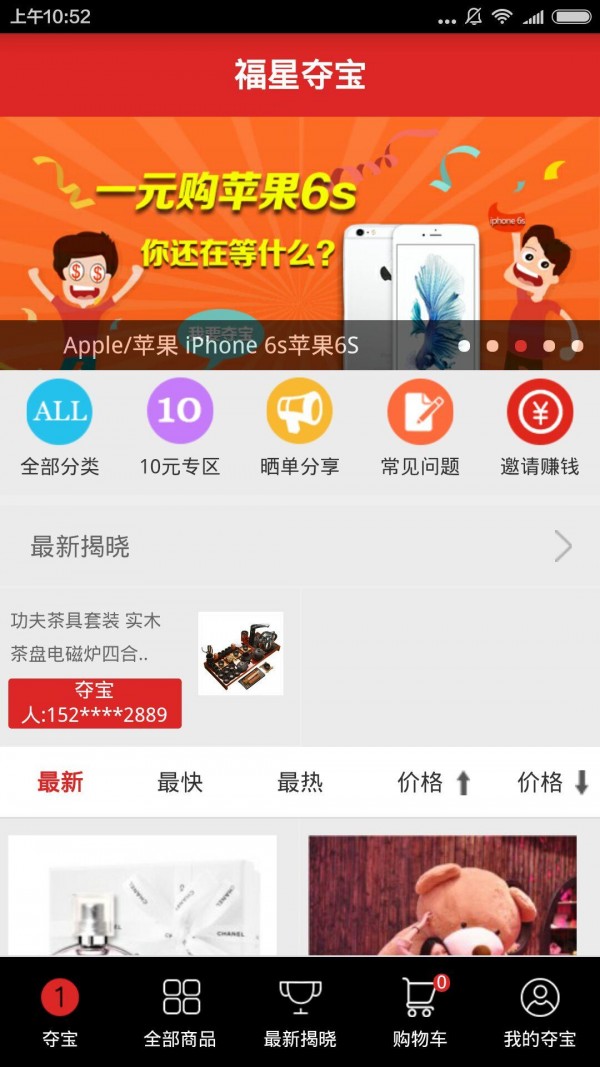Image resolution: width=600 pixels, height=1067 pixels.
Task: Select 夺宝 in bottom navigation
Action: click(x=60, y=1012)
